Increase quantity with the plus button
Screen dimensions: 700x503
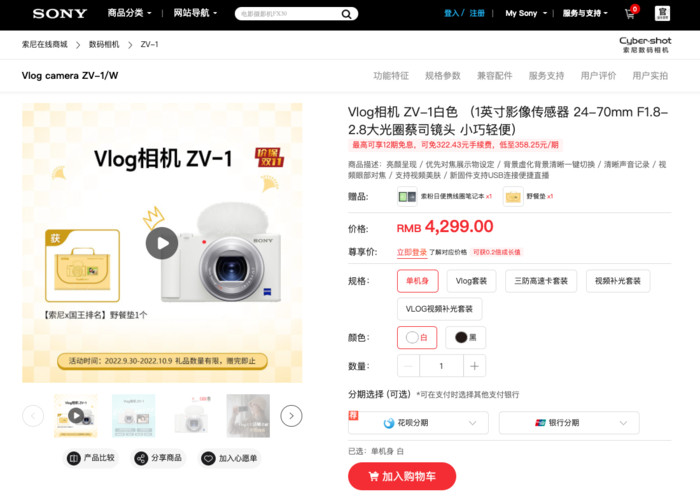(x=474, y=366)
